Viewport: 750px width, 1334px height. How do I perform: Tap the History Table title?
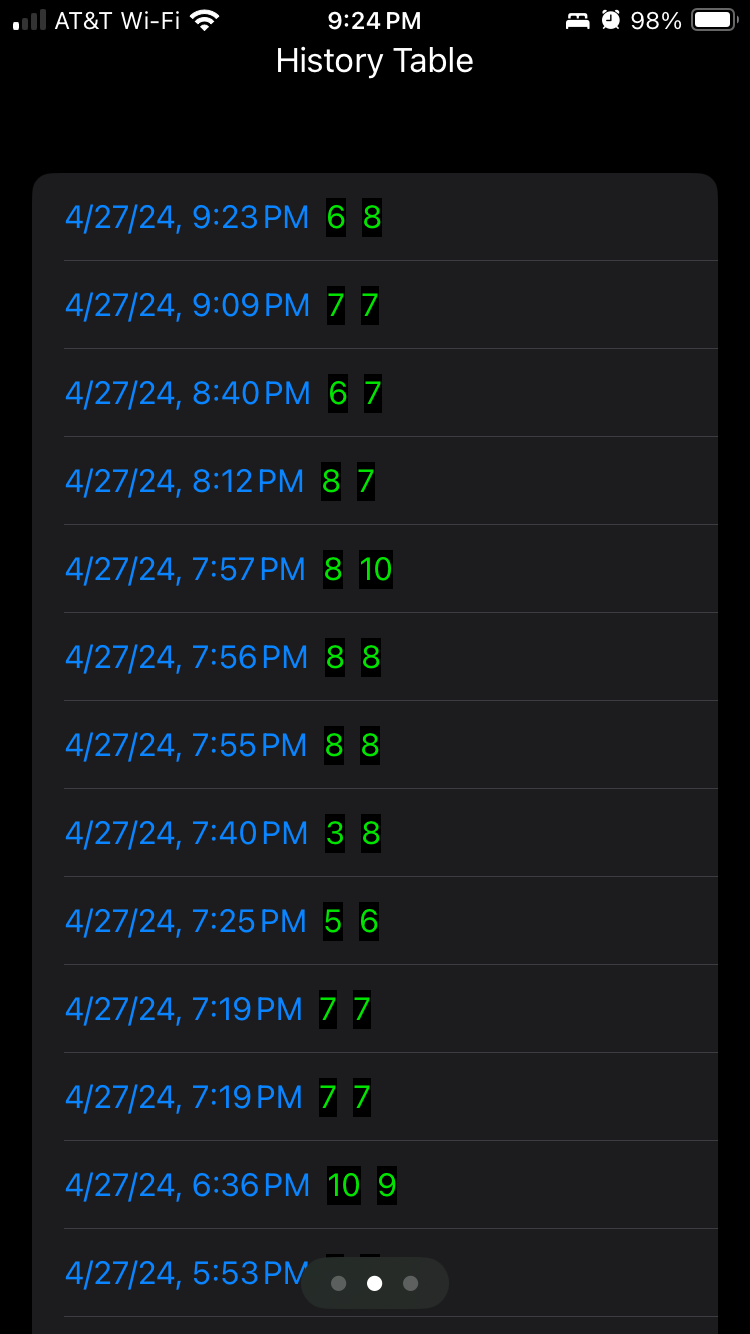click(375, 61)
